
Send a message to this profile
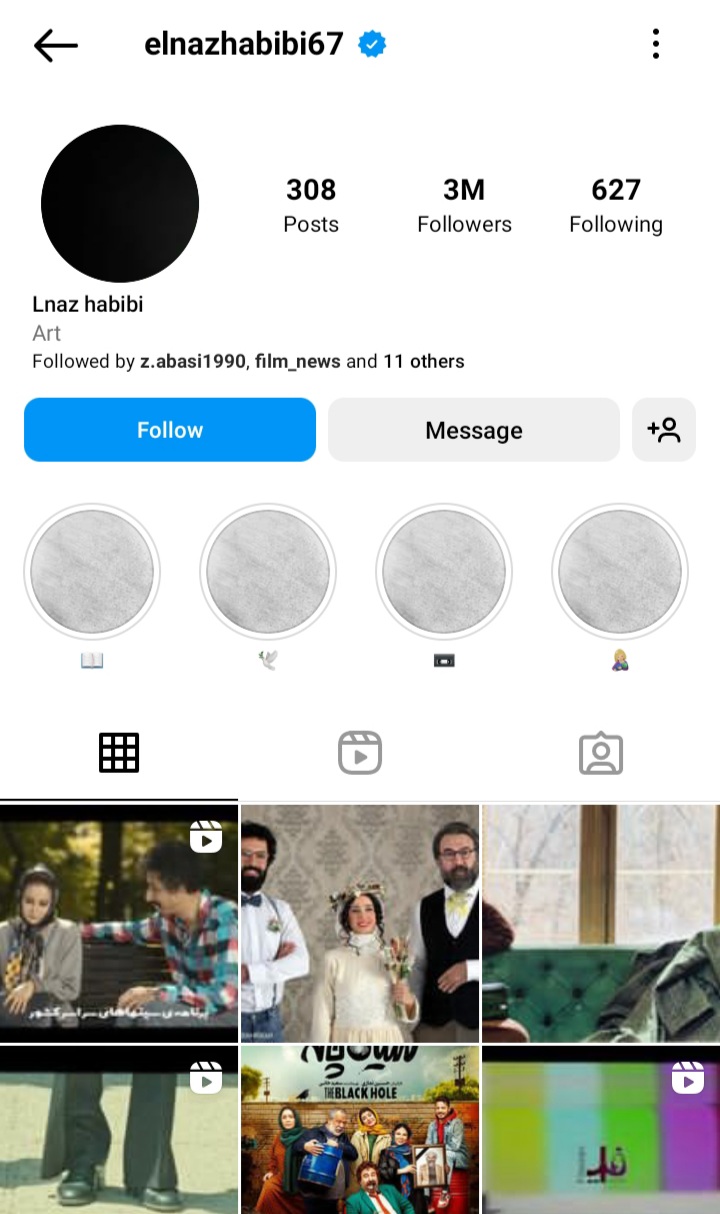pyautogui.click(x=474, y=430)
